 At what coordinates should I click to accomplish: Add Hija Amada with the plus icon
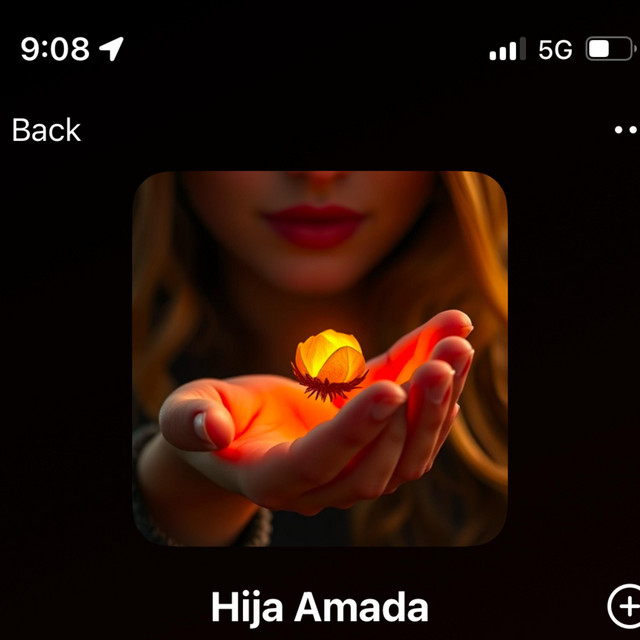[624, 605]
